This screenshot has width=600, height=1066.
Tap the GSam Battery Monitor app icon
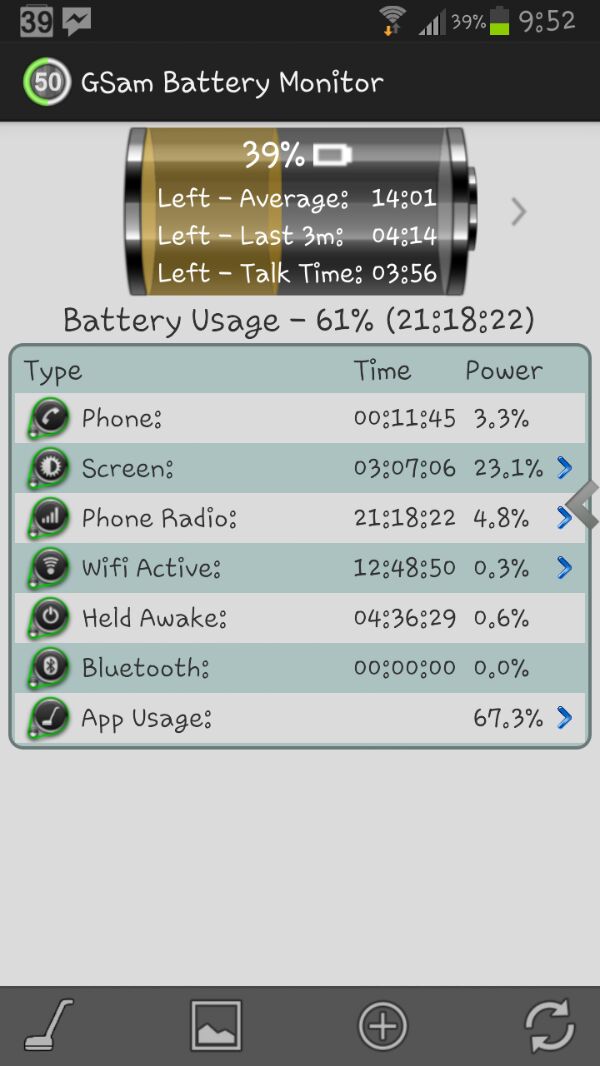(47, 82)
